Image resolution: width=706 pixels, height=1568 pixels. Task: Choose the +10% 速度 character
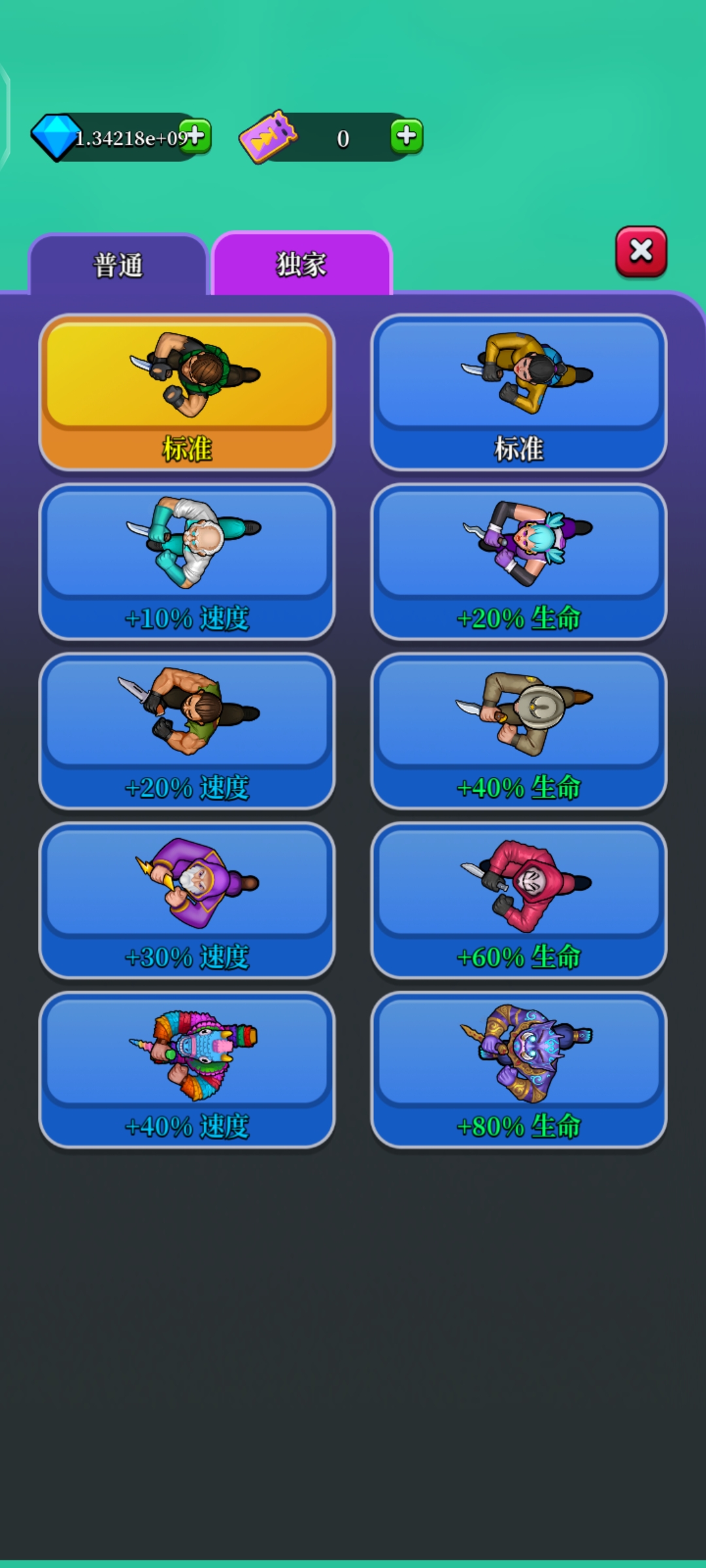click(187, 562)
